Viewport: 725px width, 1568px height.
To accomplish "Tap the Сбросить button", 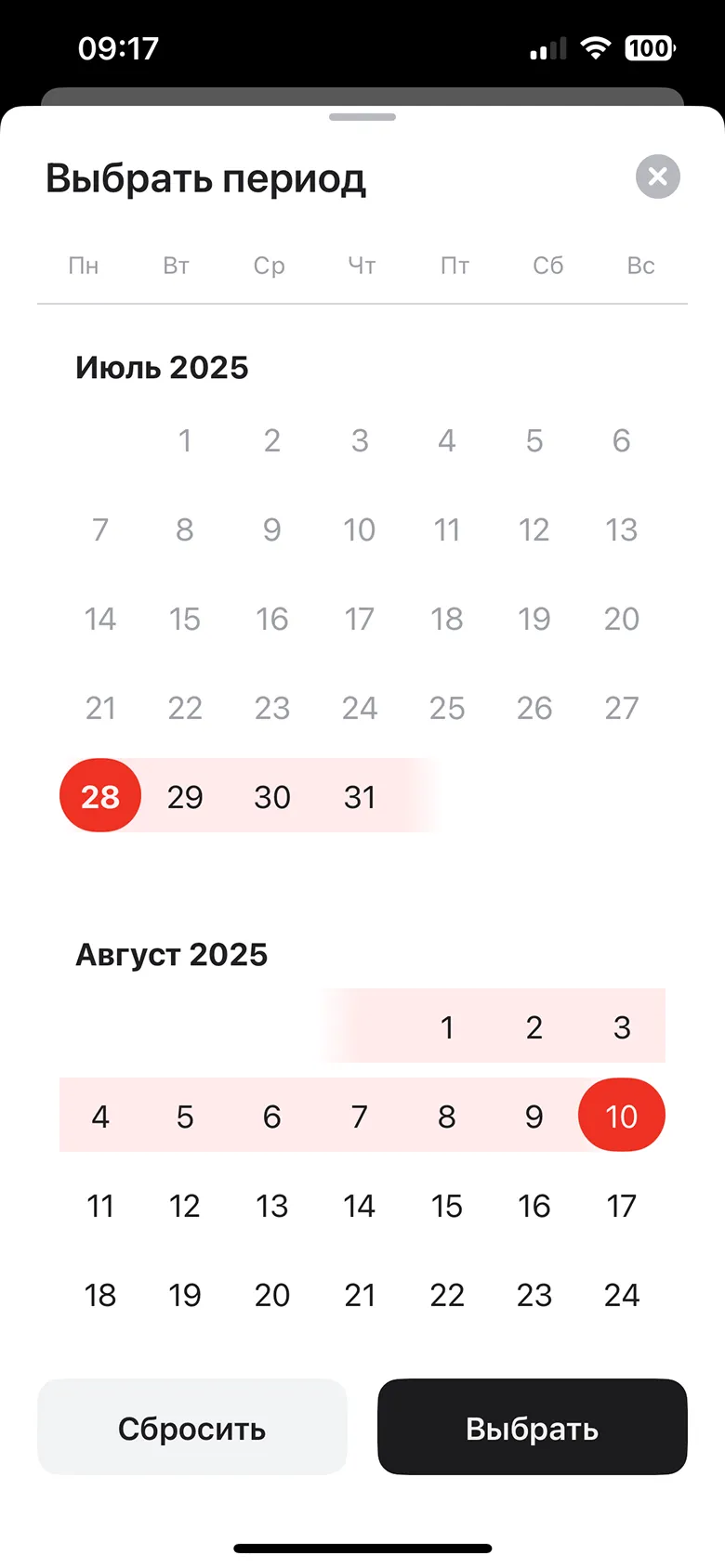I will coord(192,1427).
